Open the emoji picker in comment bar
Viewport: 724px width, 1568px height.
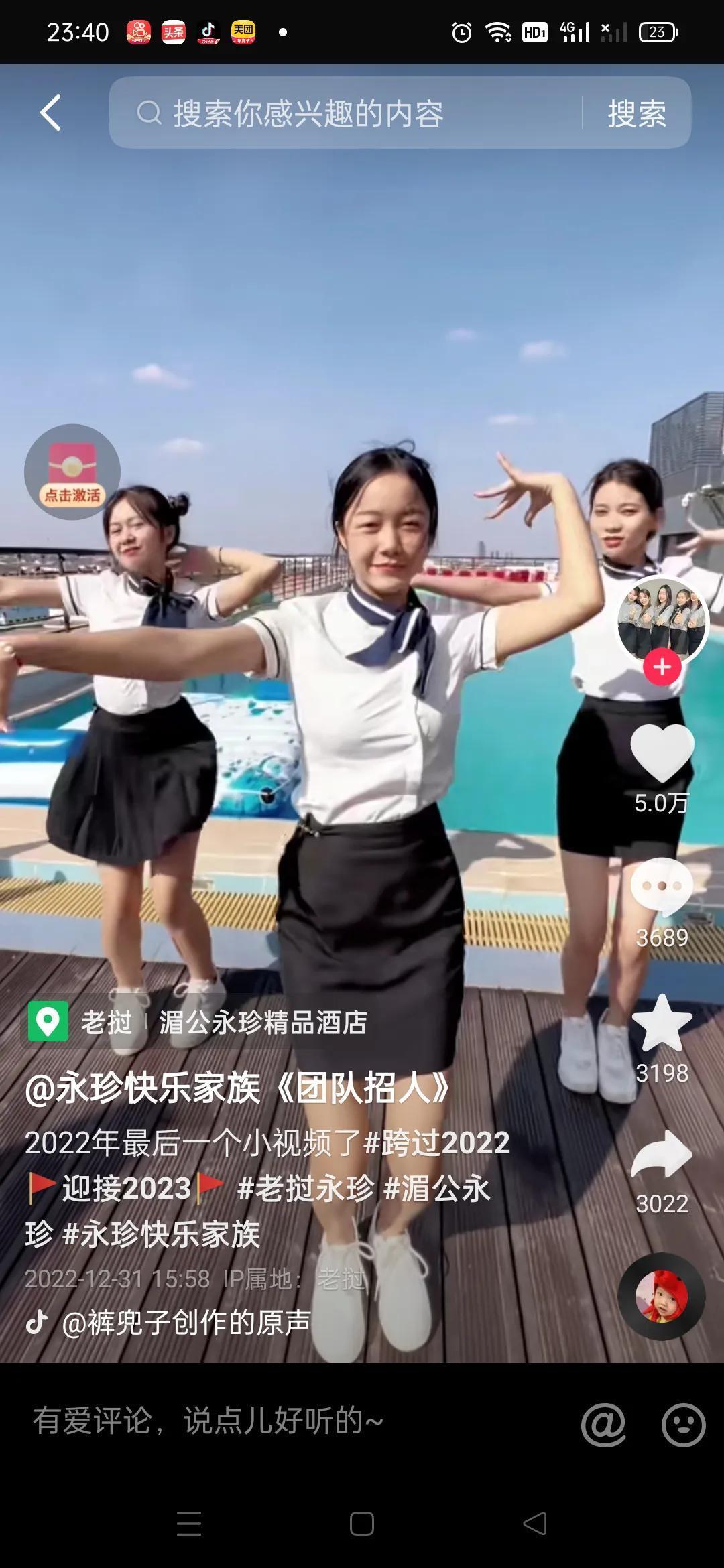pos(683,1423)
